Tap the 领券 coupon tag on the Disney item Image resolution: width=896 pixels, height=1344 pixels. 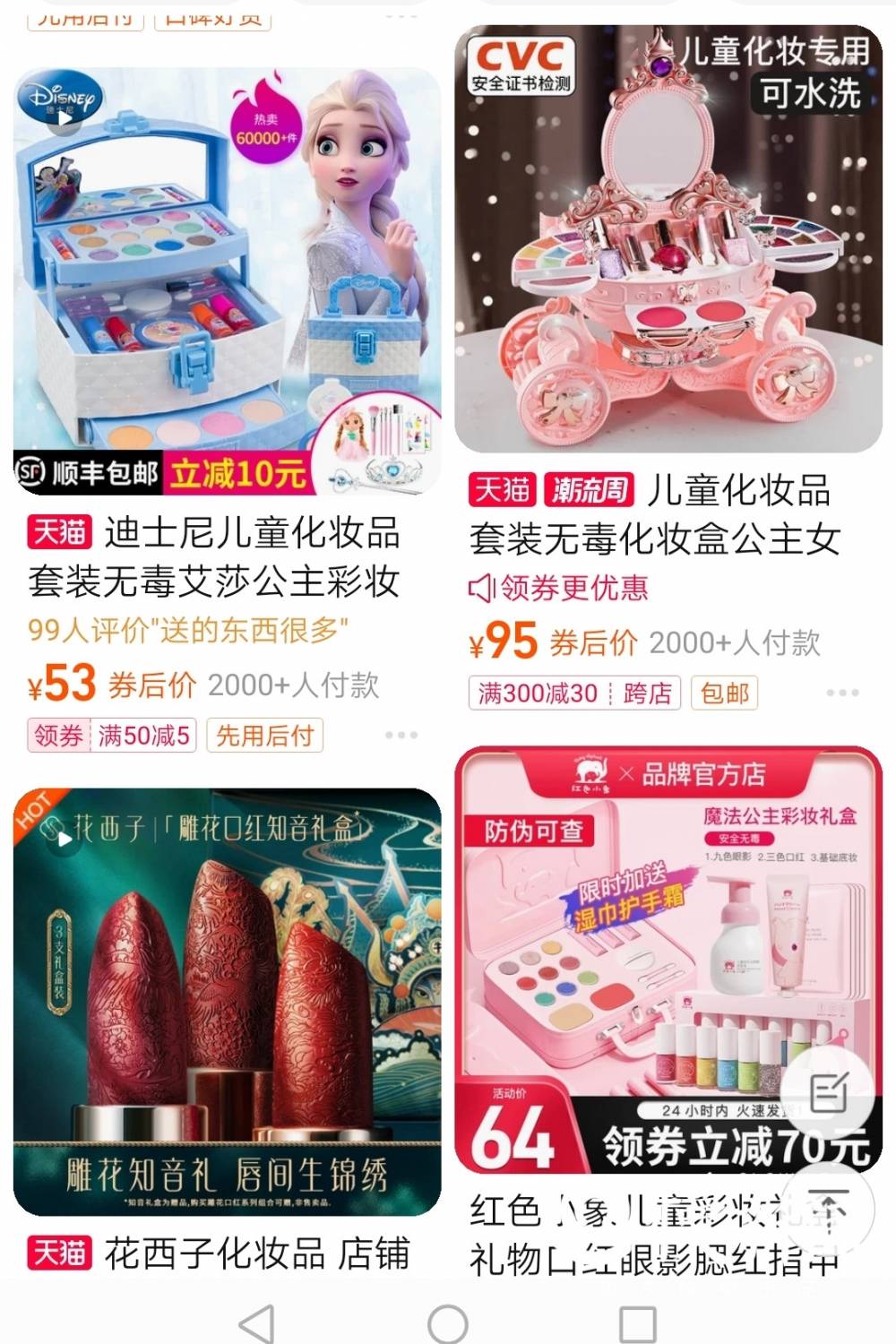click(59, 737)
